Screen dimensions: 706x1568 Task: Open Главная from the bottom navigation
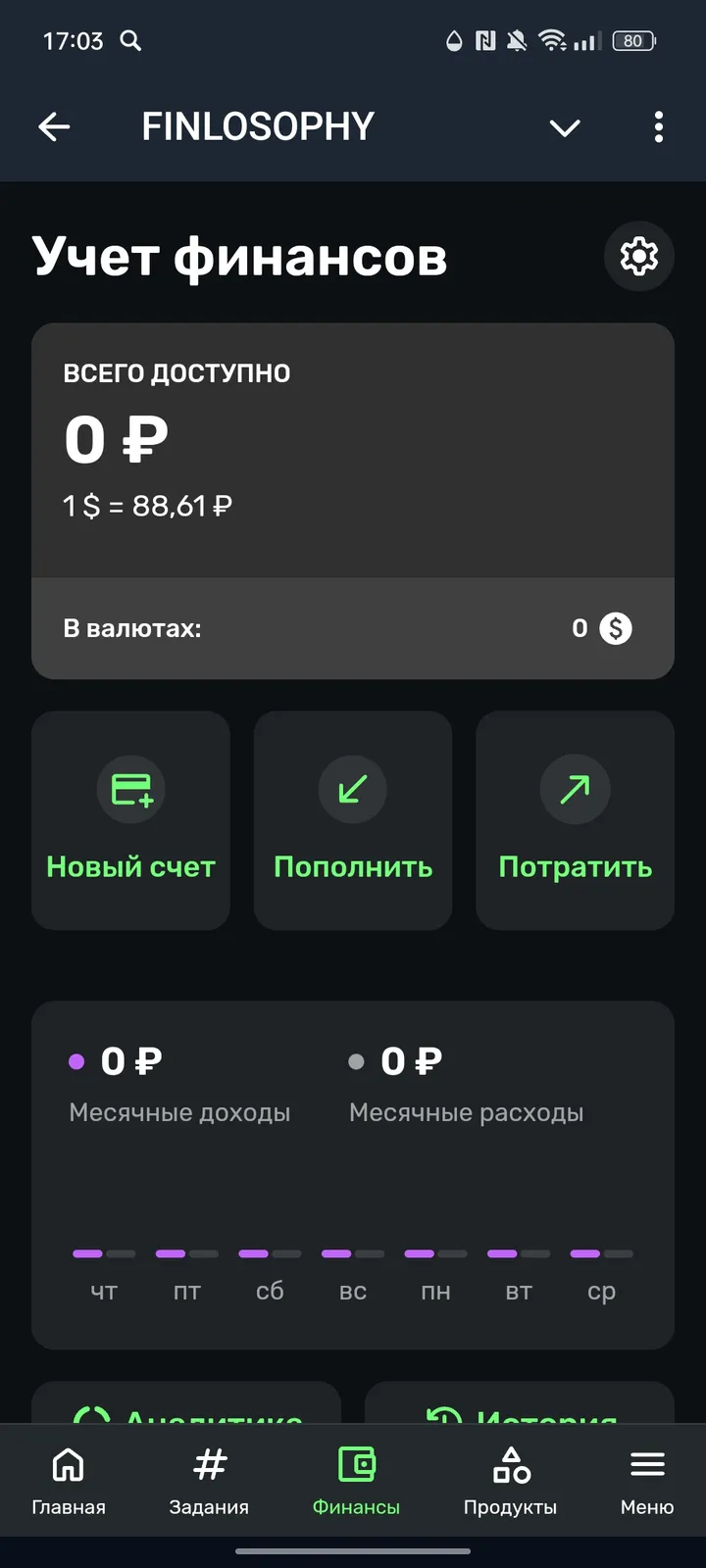pyautogui.click(x=69, y=1464)
